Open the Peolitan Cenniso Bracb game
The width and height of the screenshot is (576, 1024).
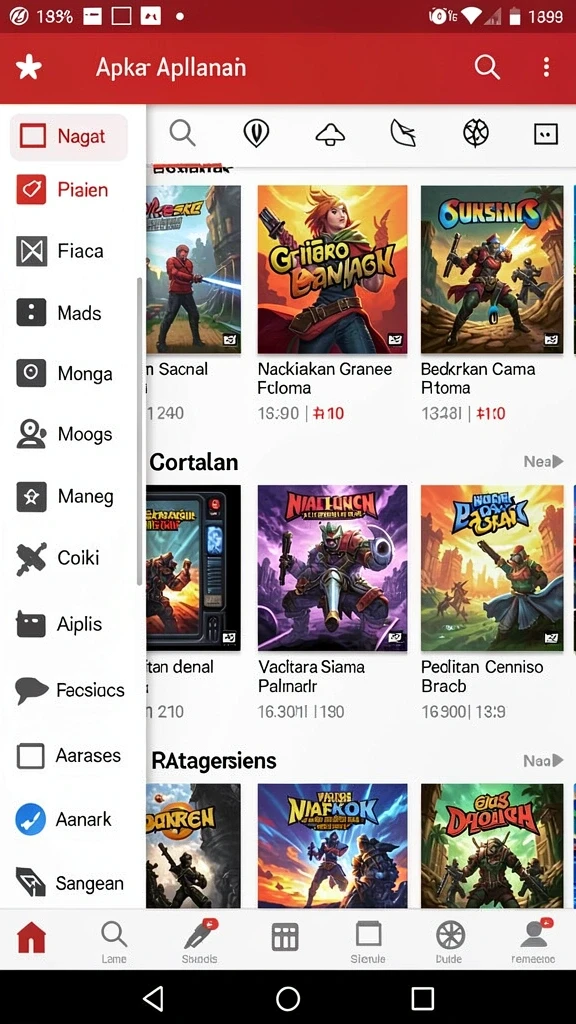[x=492, y=602]
